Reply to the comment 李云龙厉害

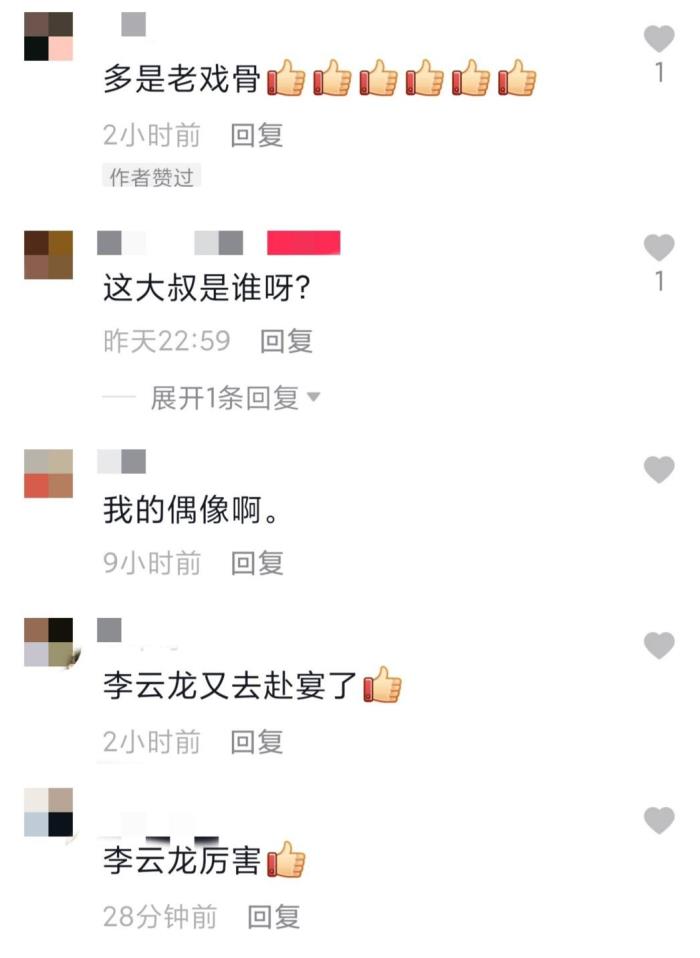point(273,915)
